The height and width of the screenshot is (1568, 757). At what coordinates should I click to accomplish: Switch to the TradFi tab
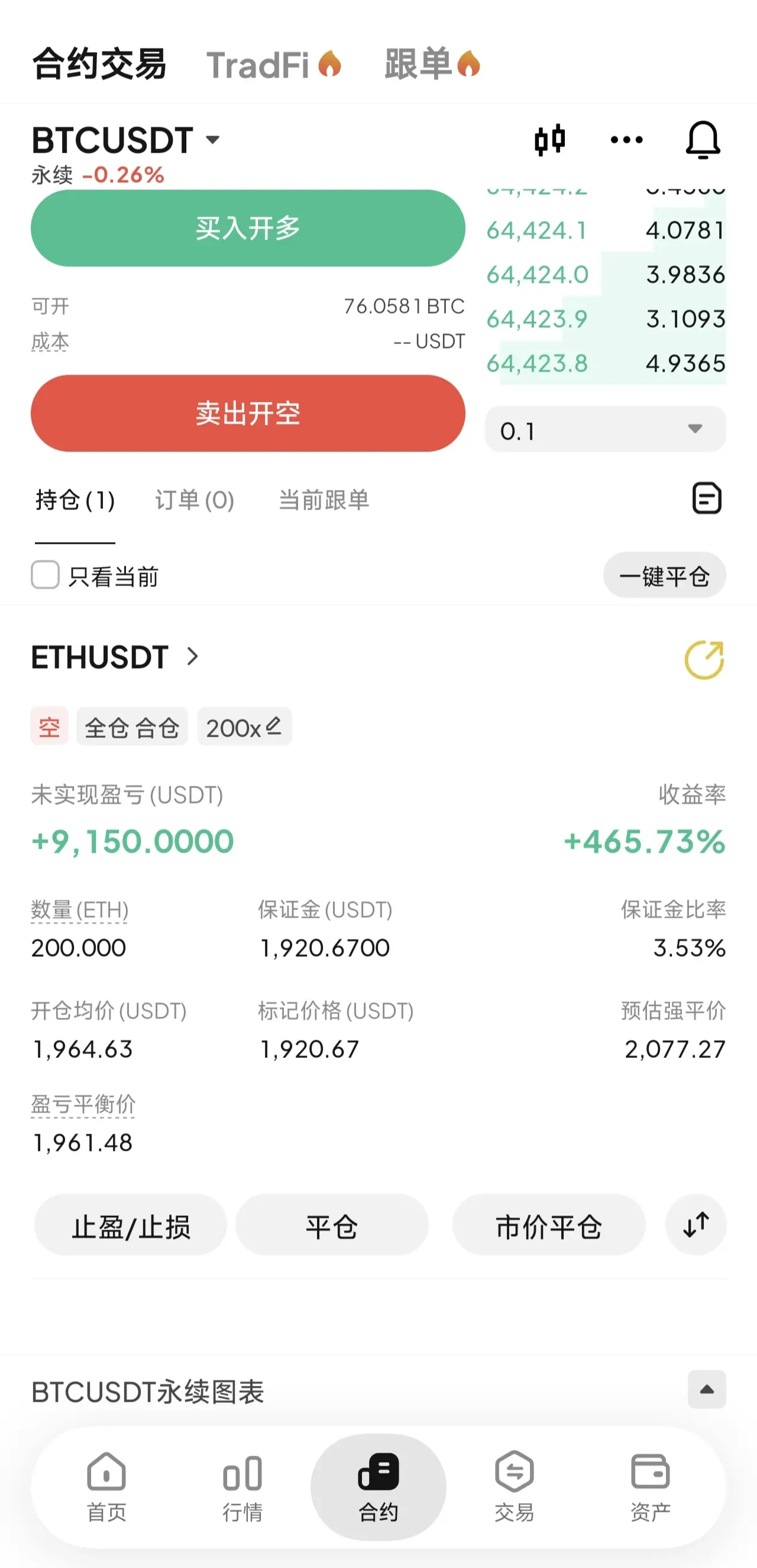274,64
